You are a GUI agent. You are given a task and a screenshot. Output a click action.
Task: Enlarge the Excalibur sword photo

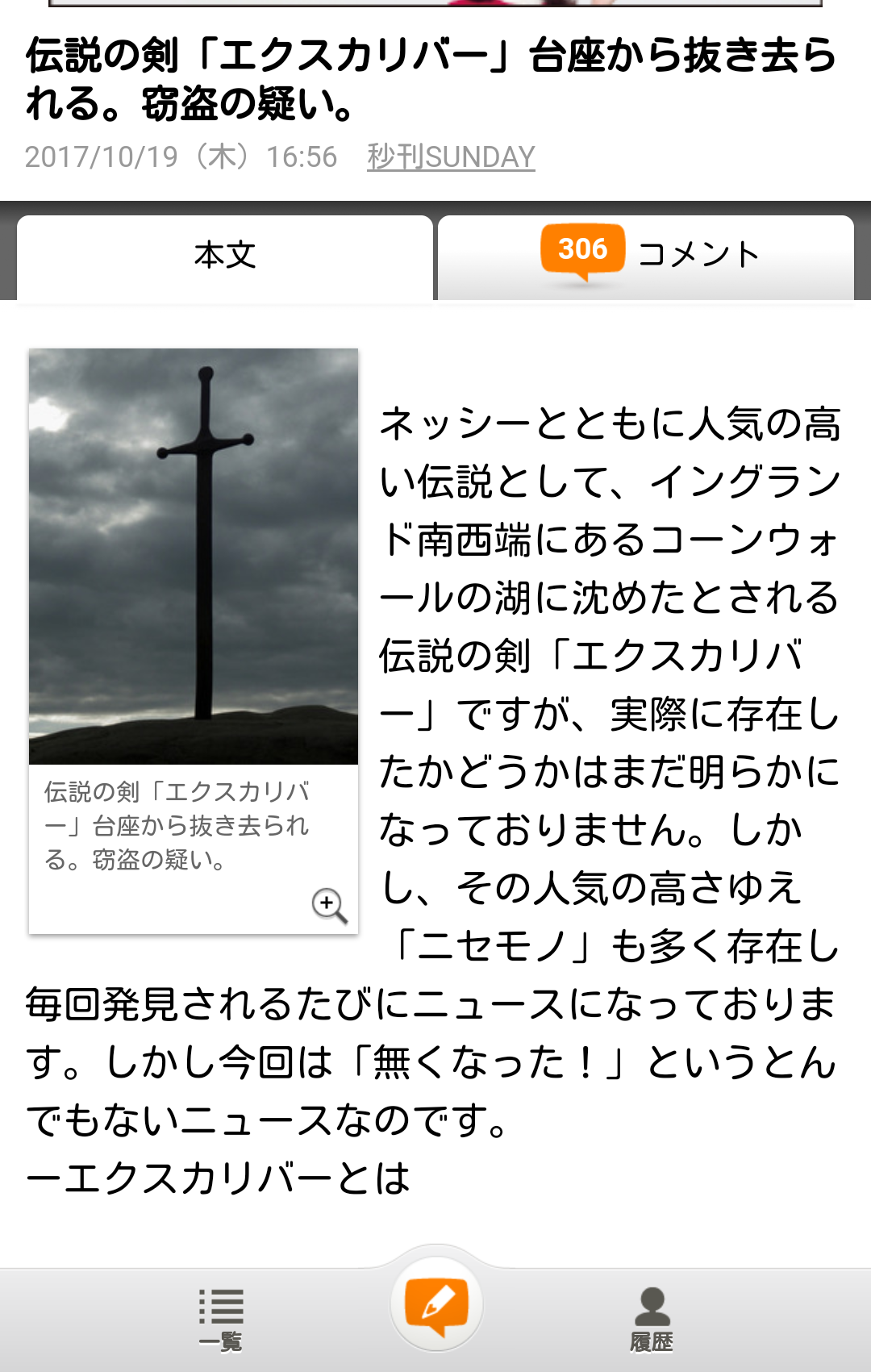click(194, 557)
